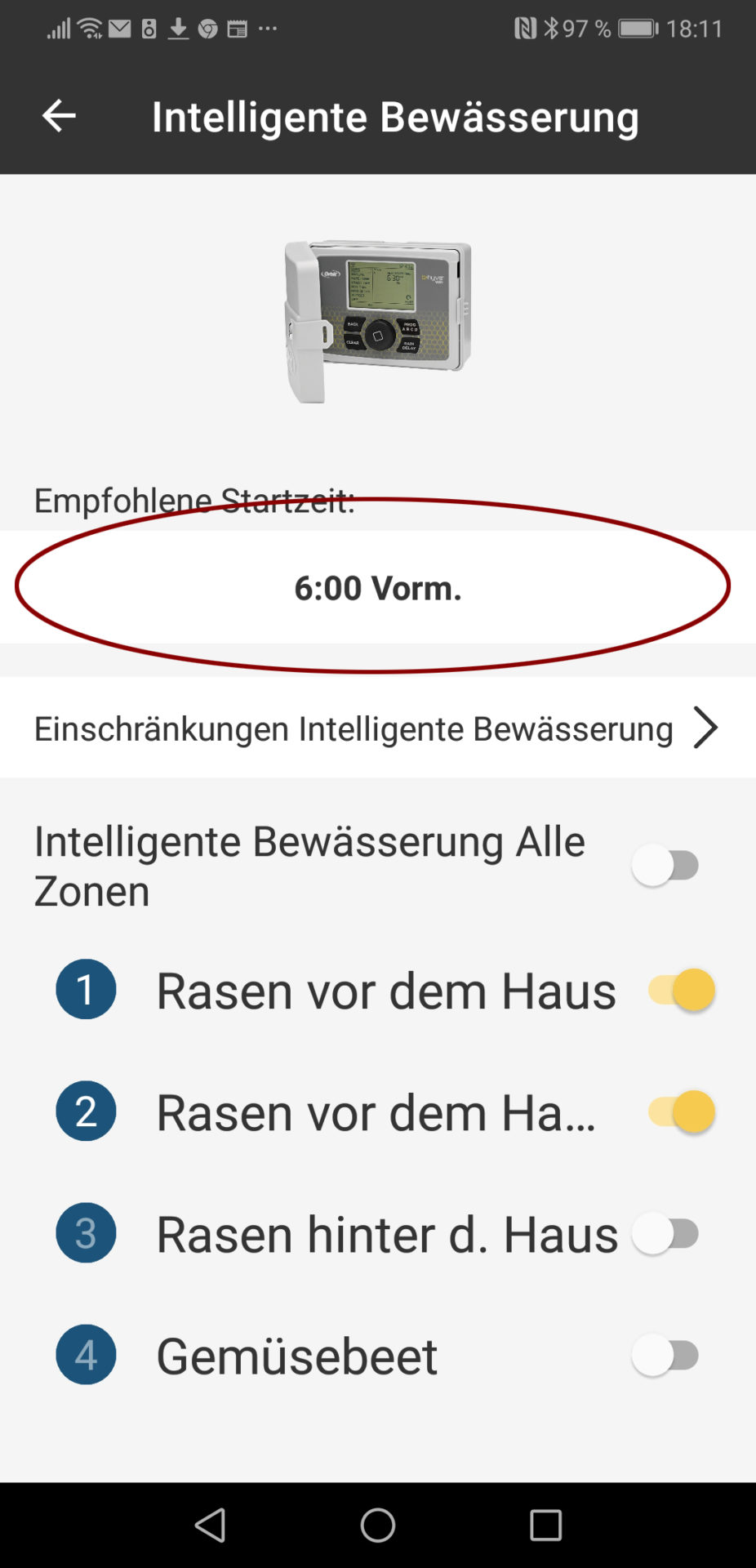The image size is (756, 1568).
Task: Tap the system home button
Action: coord(377,1525)
